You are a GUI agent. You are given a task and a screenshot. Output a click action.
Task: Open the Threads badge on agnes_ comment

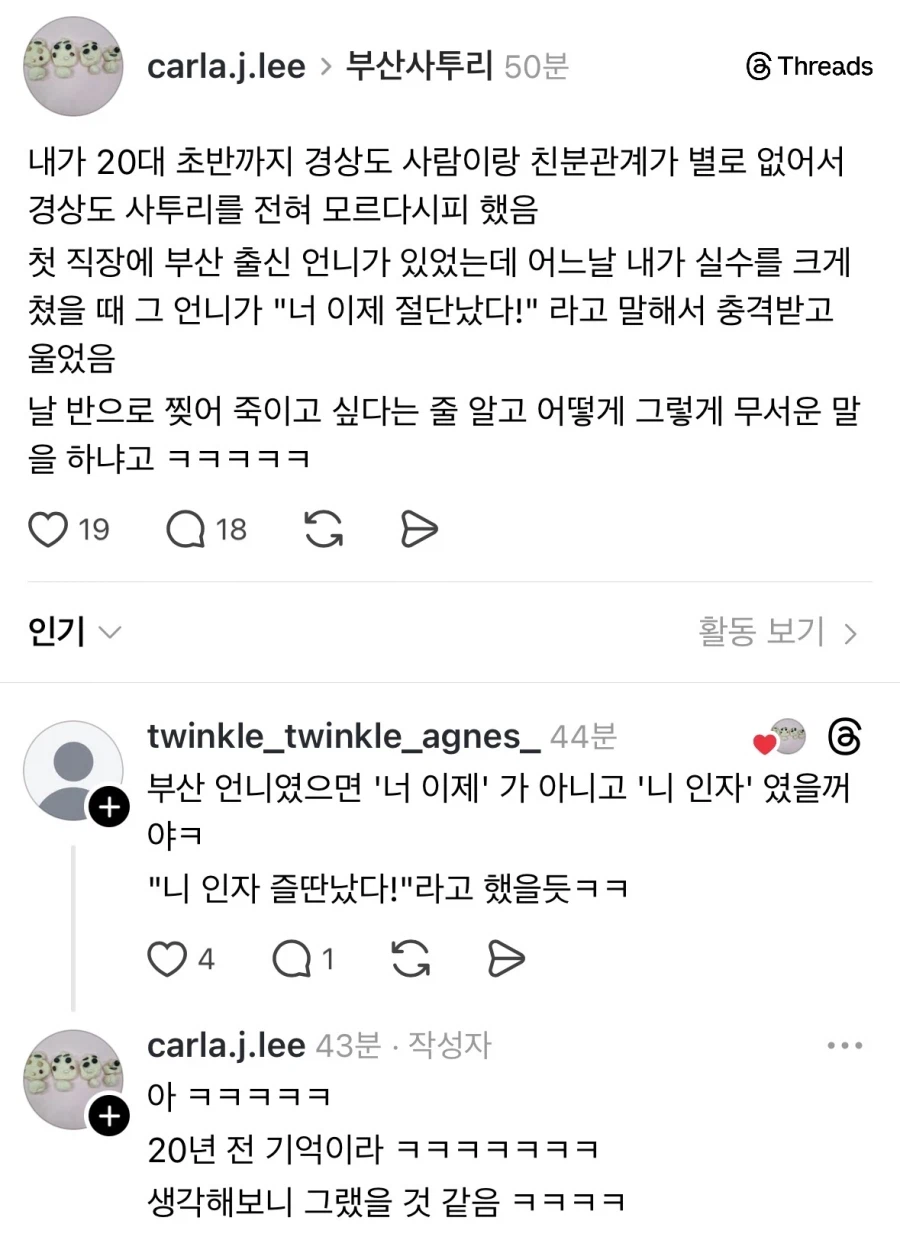coord(846,738)
